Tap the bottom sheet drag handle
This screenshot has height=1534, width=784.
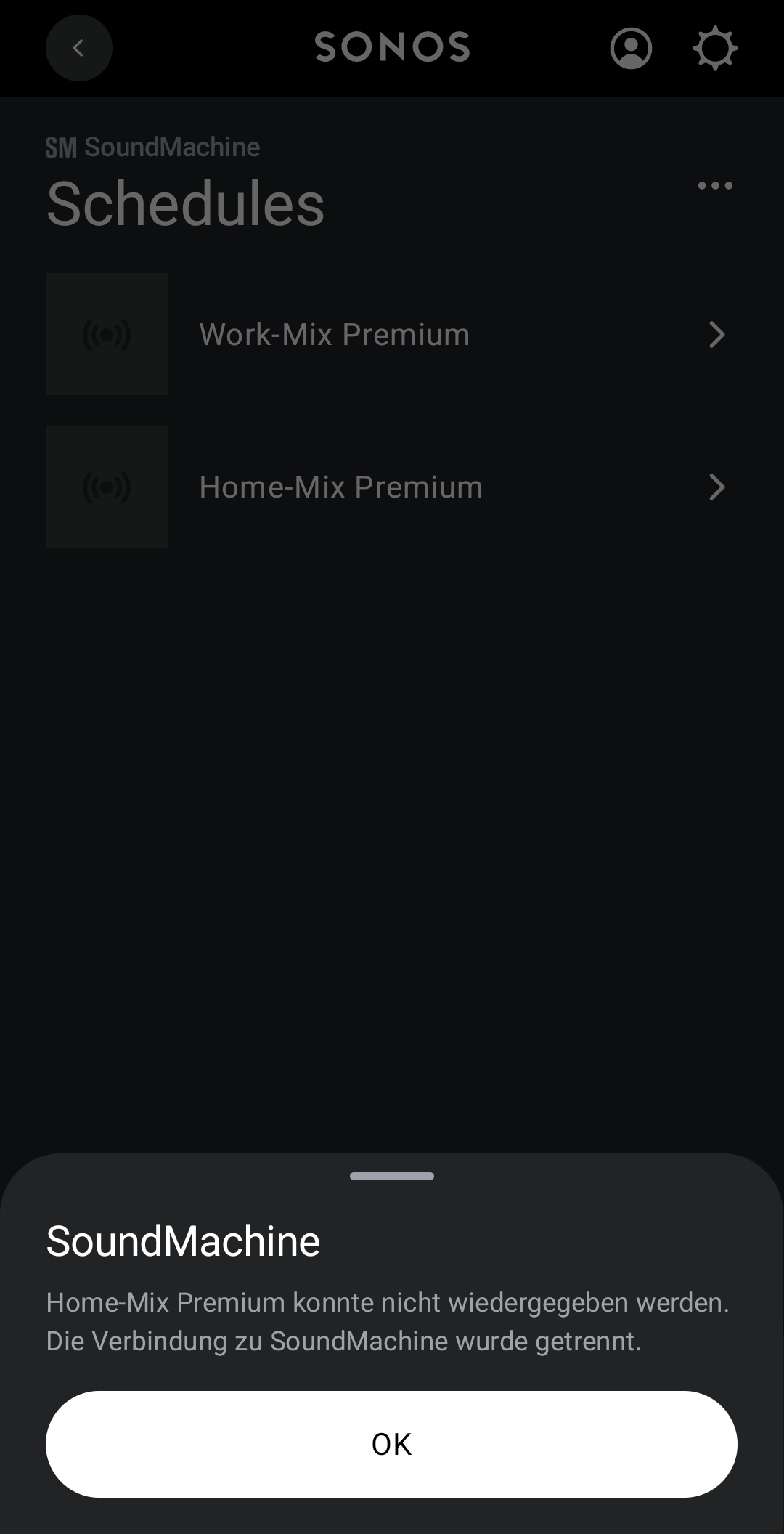click(x=391, y=1176)
